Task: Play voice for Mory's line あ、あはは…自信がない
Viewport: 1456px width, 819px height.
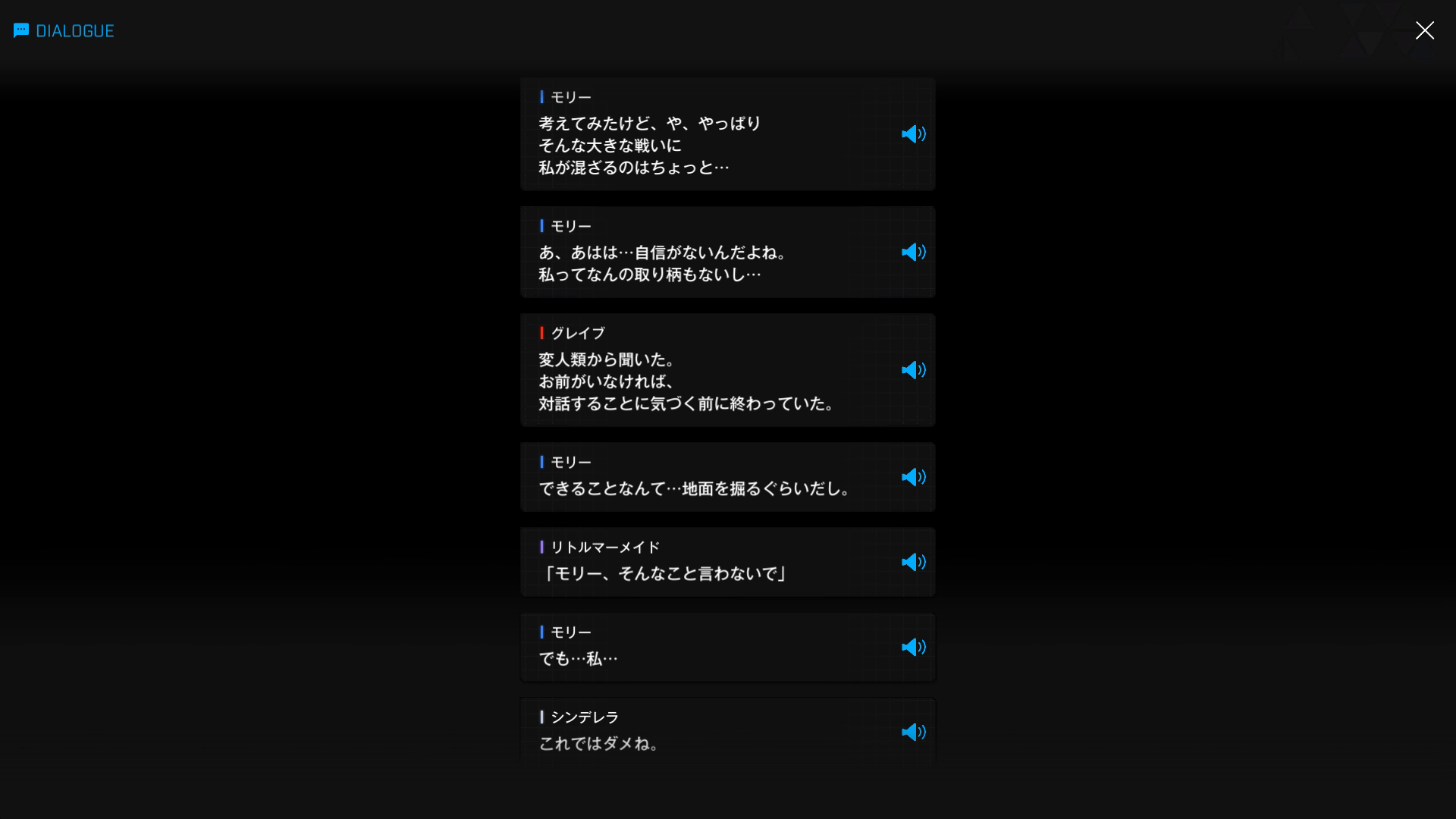Action: pyautogui.click(x=913, y=252)
